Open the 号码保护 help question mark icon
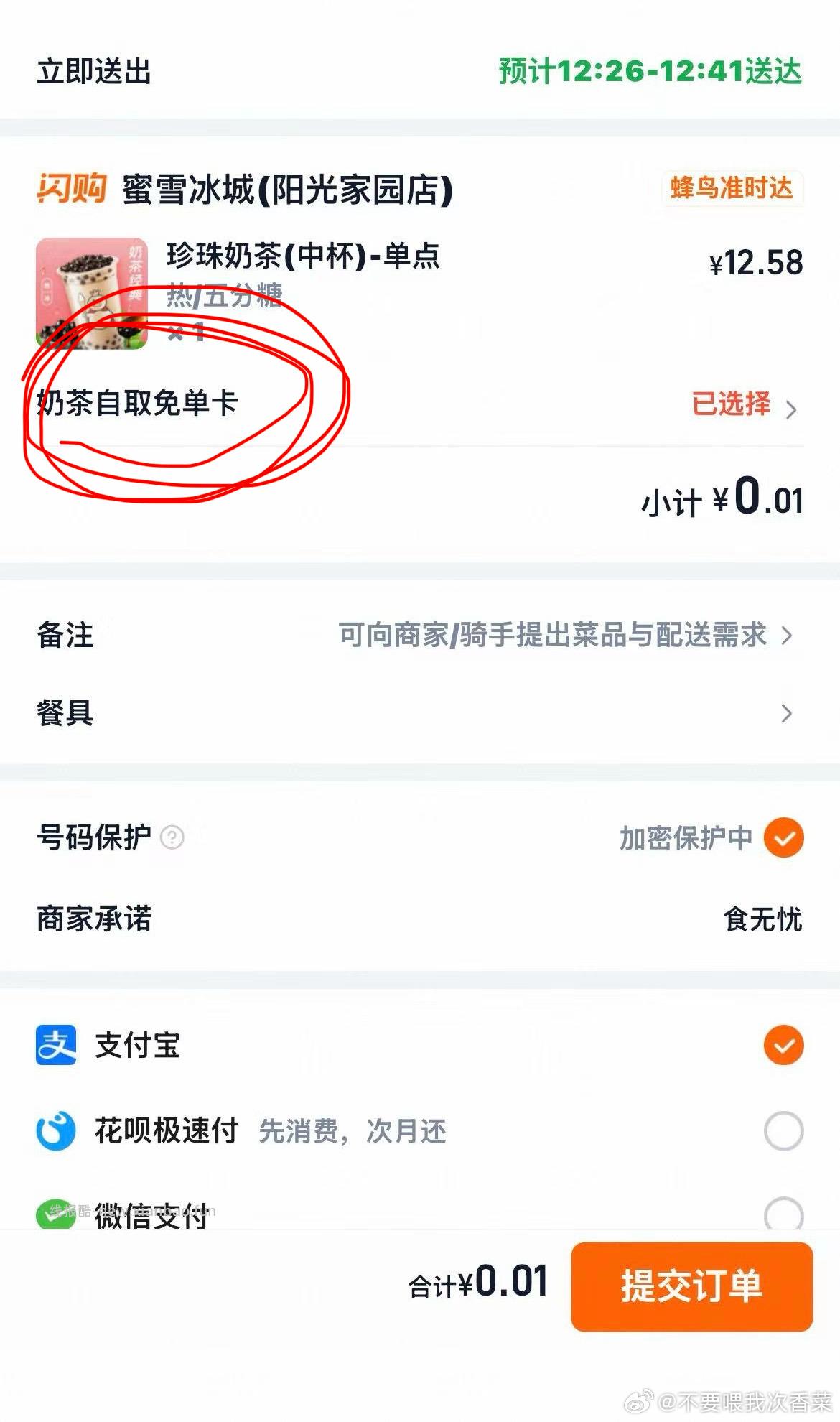 pos(174,837)
